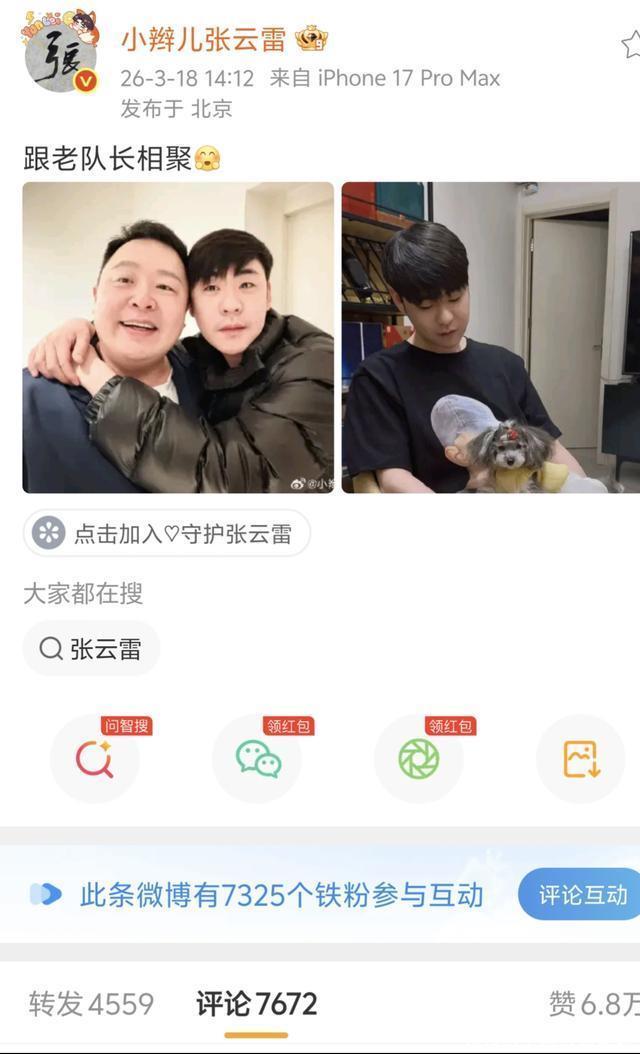The height and width of the screenshot is (1054, 640).
Task: Save the image with the download icon
Action: [581, 759]
